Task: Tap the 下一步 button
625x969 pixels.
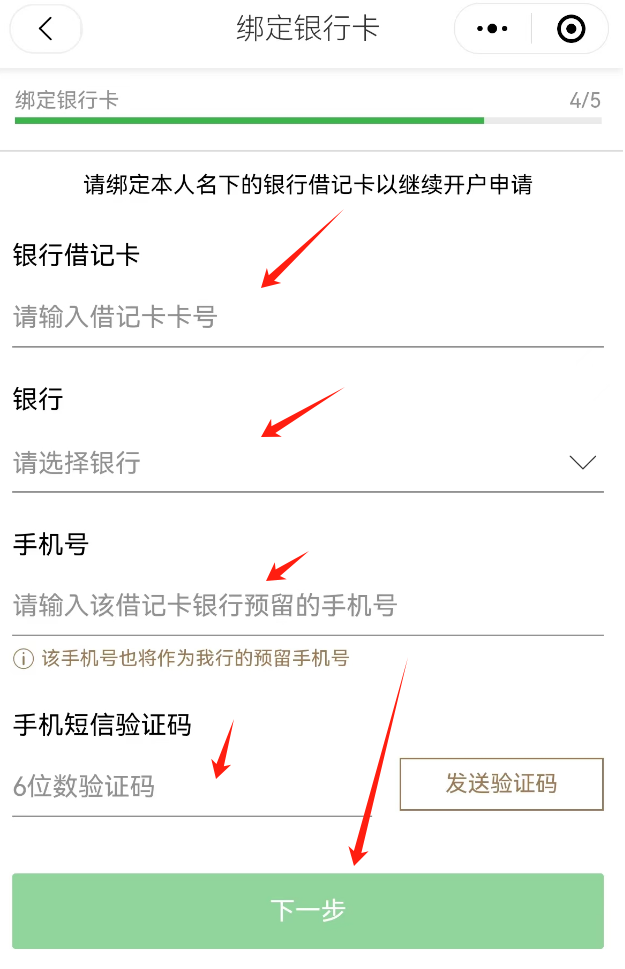Action: [x=308, y=910]
